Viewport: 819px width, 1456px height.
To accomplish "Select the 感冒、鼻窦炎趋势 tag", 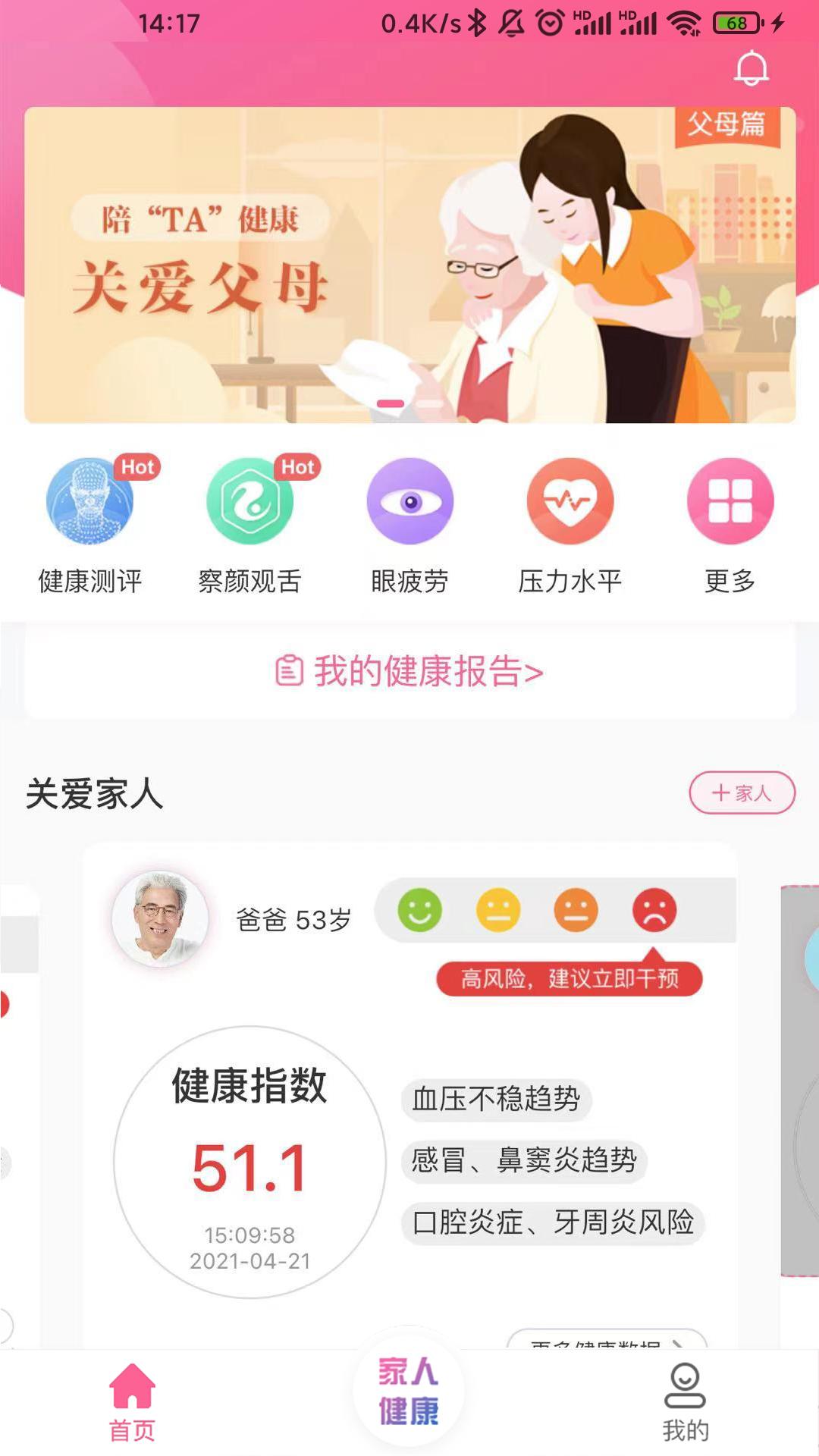I will point(524,1160).
